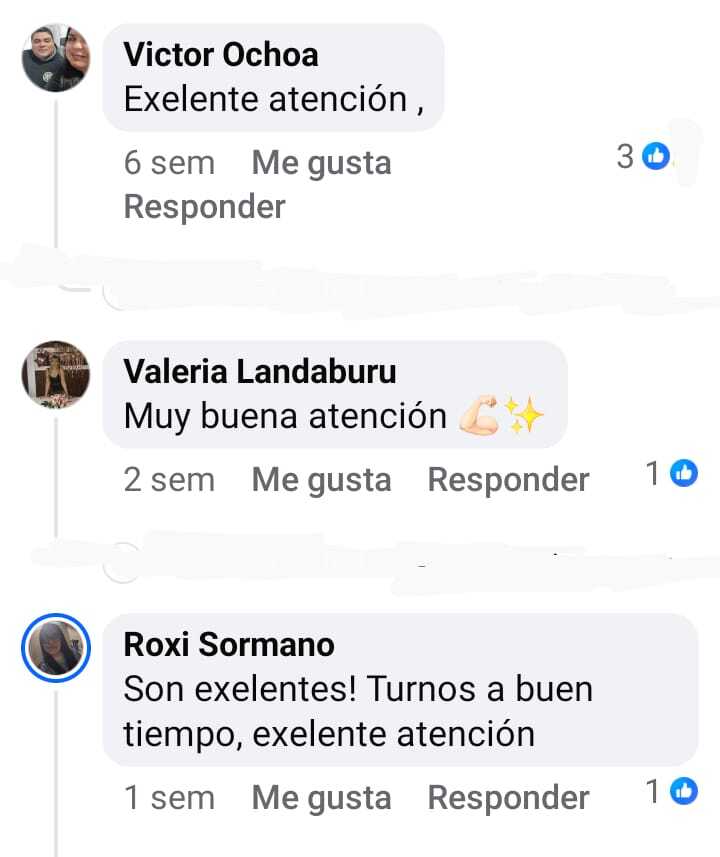Like Valeria Landaburu's comment
720x857 pixels.
pyautogui.click(x=321, y=480)
